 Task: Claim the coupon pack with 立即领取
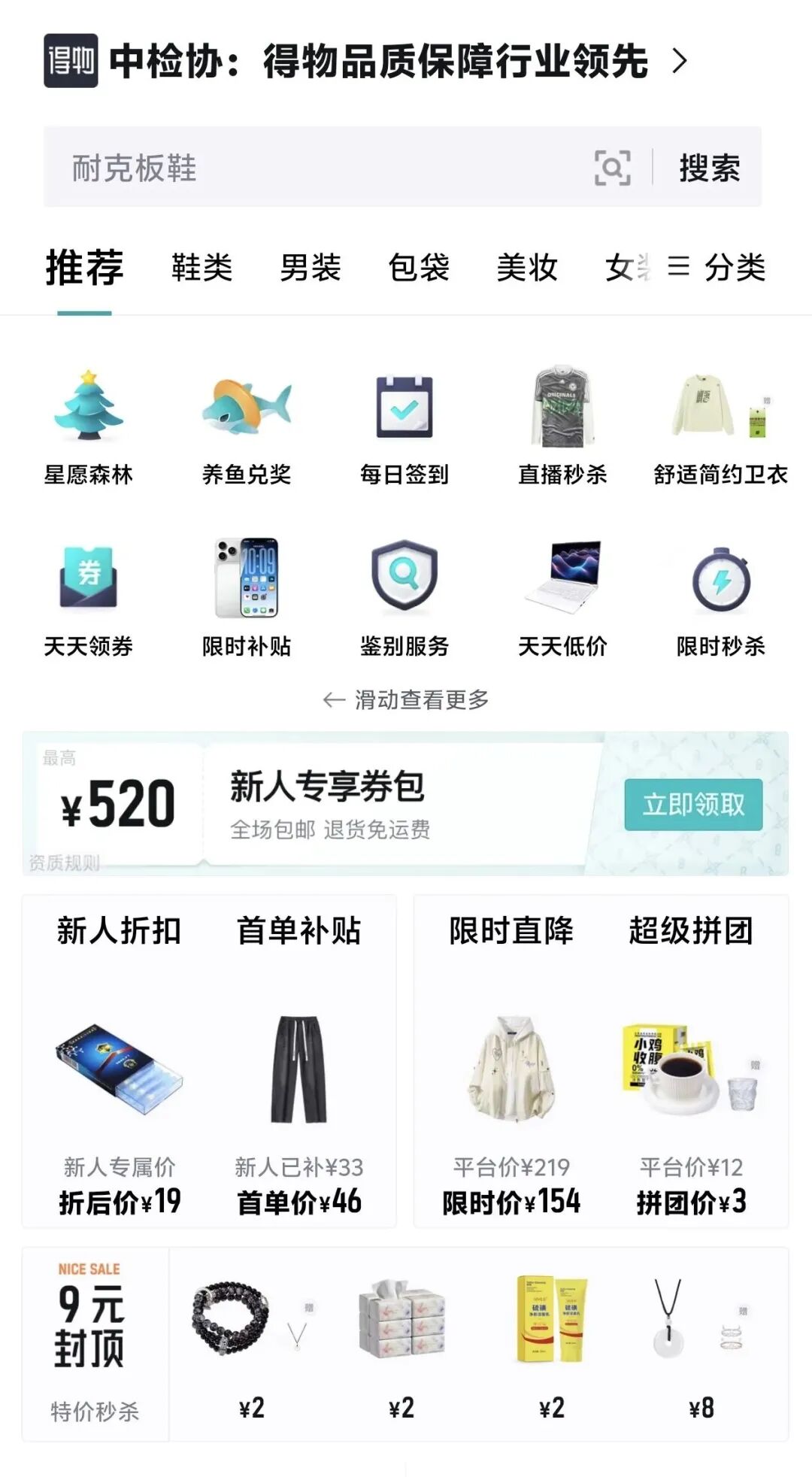(x=692, y=805)
